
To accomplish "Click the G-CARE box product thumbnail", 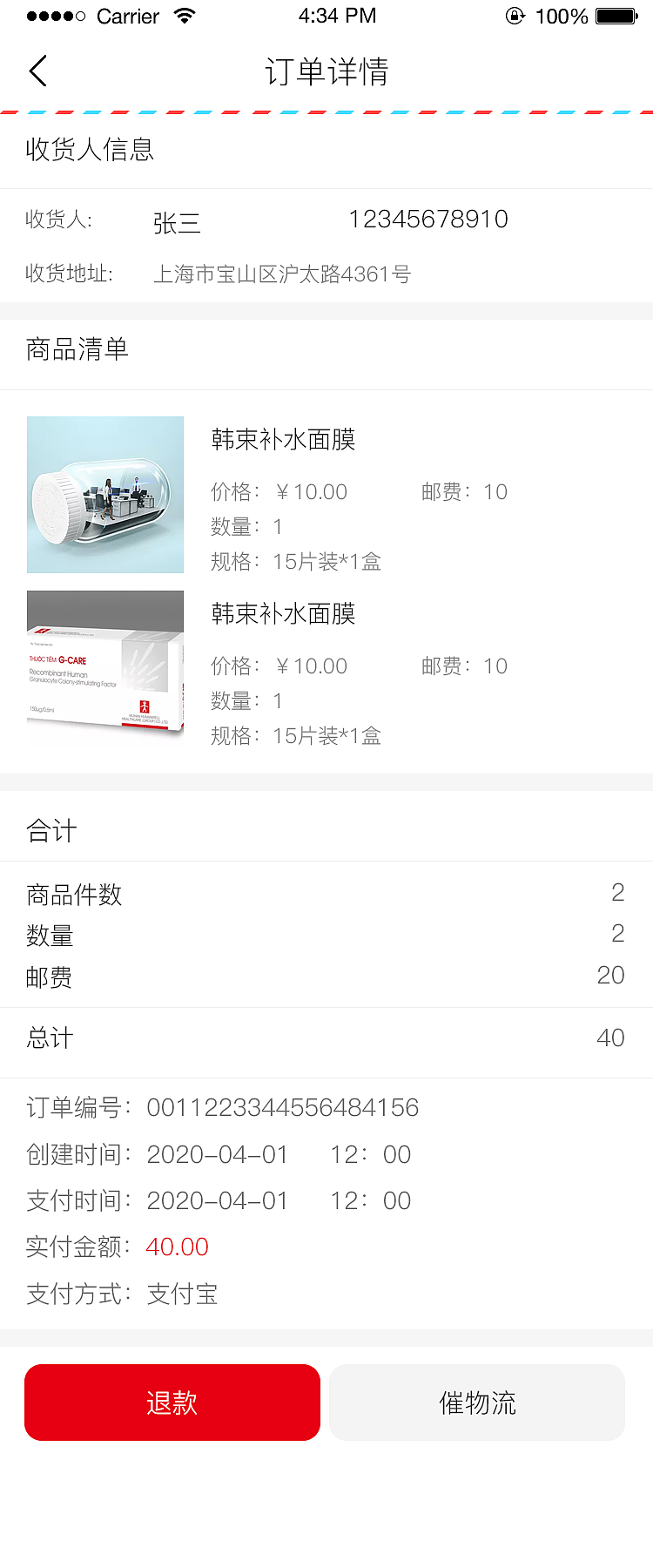I will click(104, 665).
